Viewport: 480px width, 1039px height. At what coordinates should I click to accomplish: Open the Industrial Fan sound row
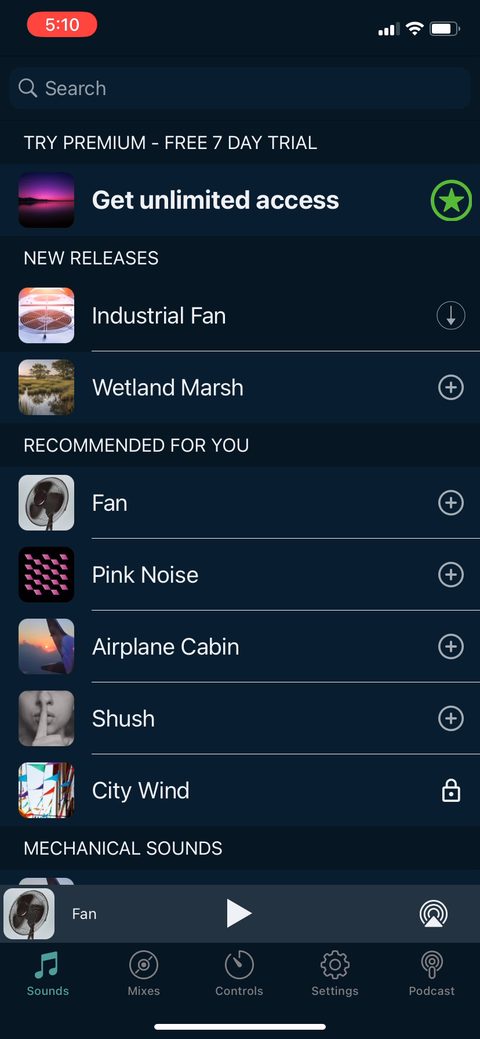pyautogui.click(x=240, y=315)
